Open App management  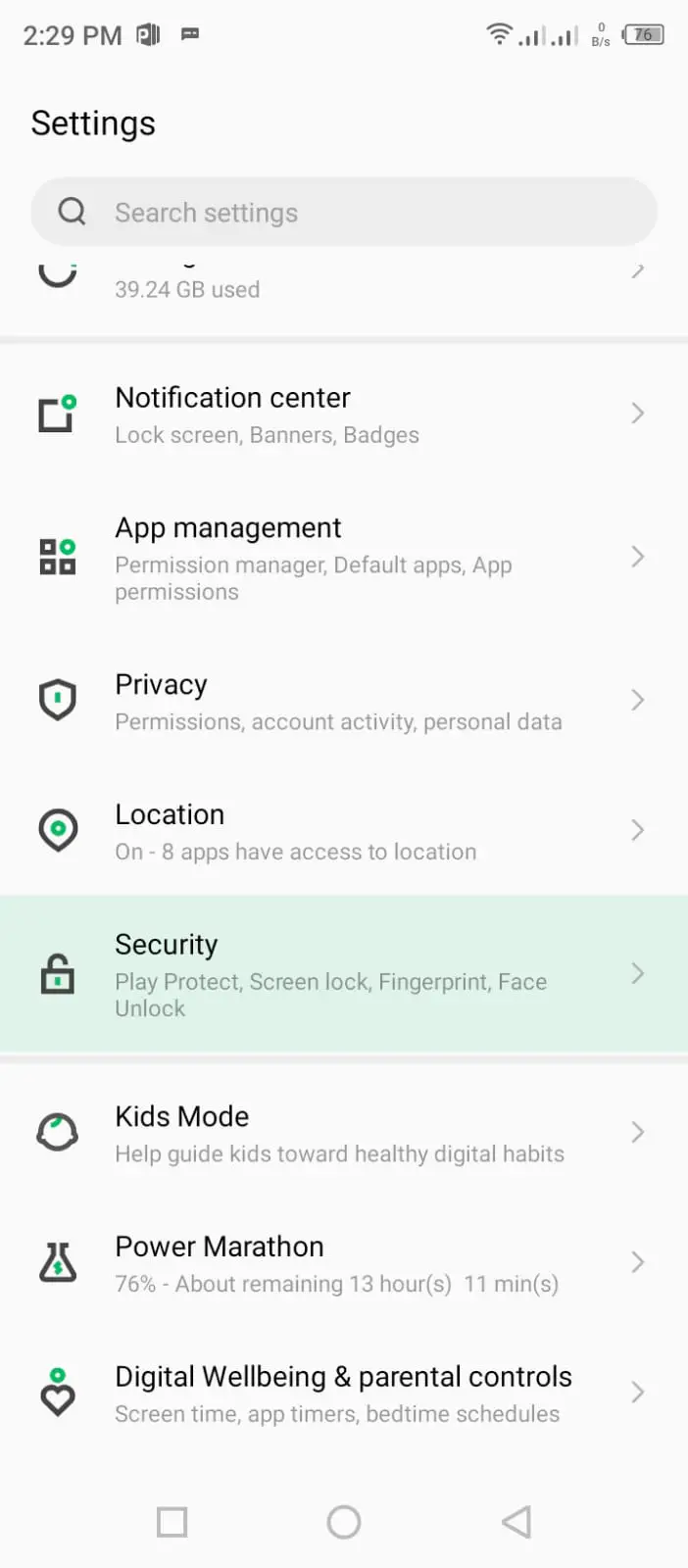coord(344,558)
